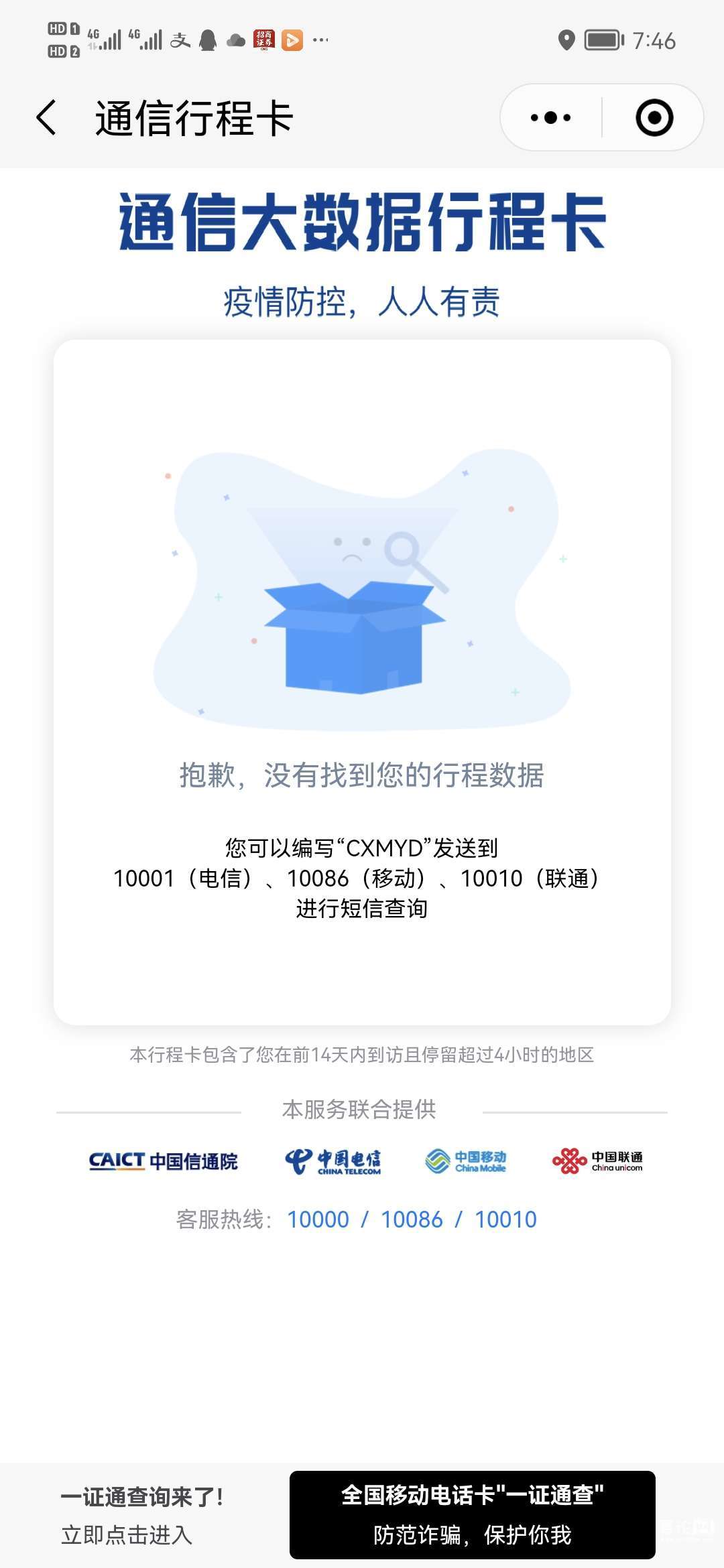Viewport: 724px width, 1568px height.
Task: Close the mini program via circle icon
Action: [654, 118]
